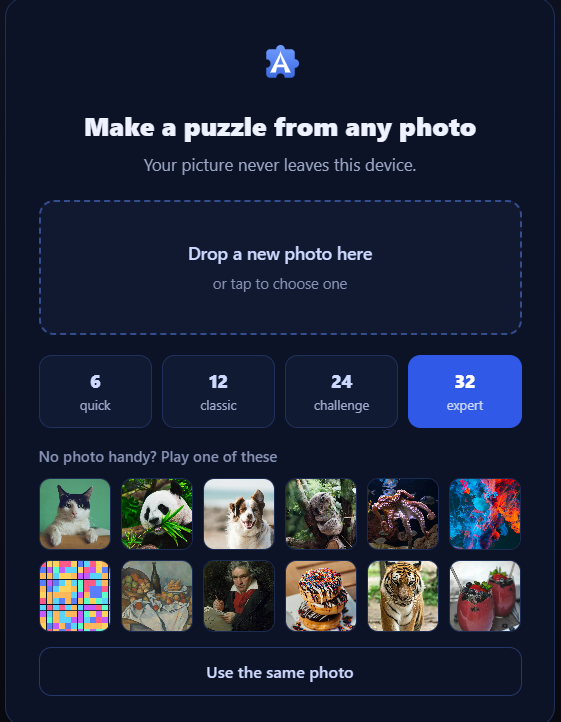Screen dimensions: 561x722
Task: Select the octopus sample photo
Action: [x=403, y=514]
